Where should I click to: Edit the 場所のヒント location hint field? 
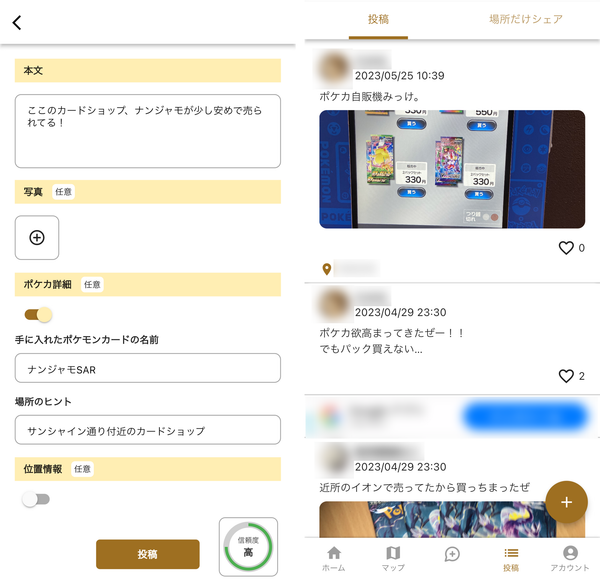[148, 430]
